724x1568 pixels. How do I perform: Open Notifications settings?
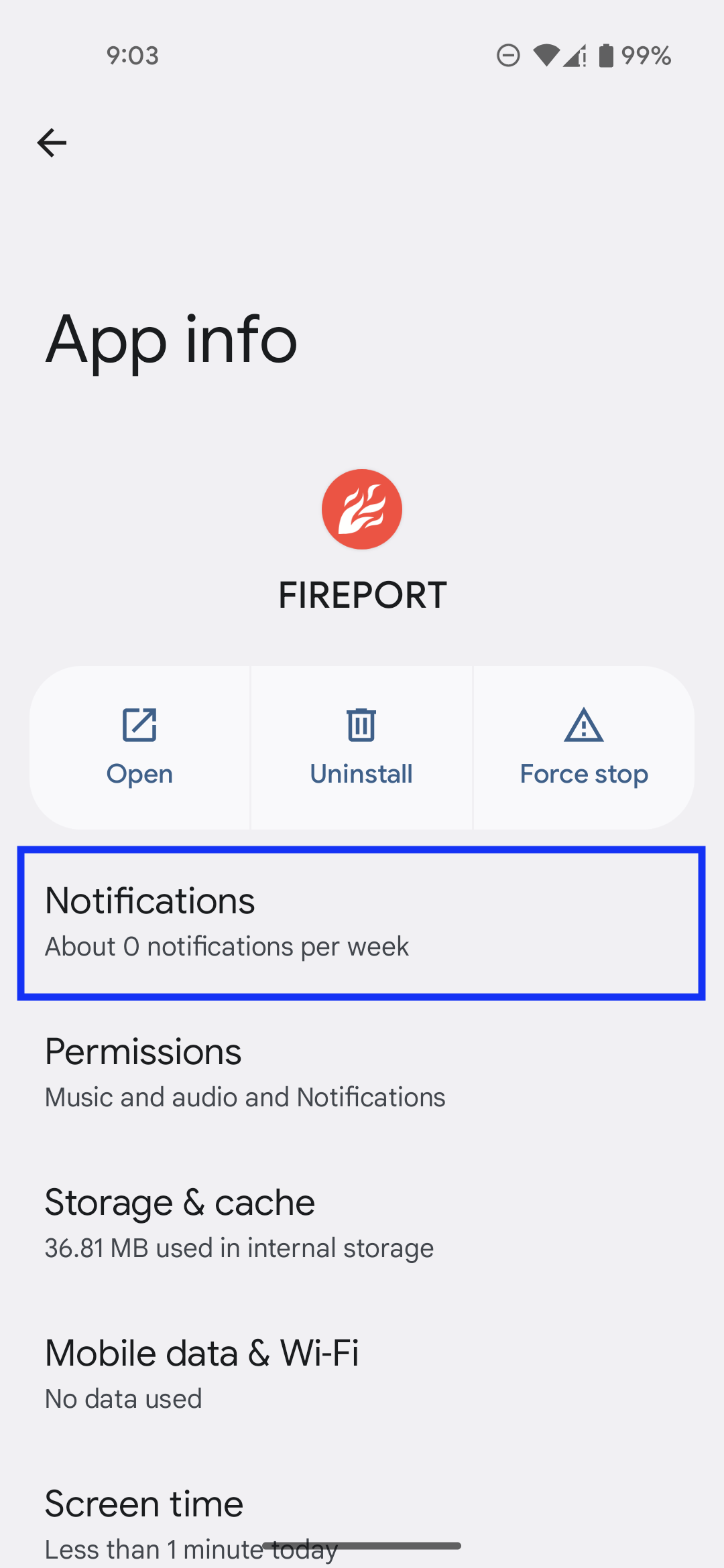pos(361,923)
